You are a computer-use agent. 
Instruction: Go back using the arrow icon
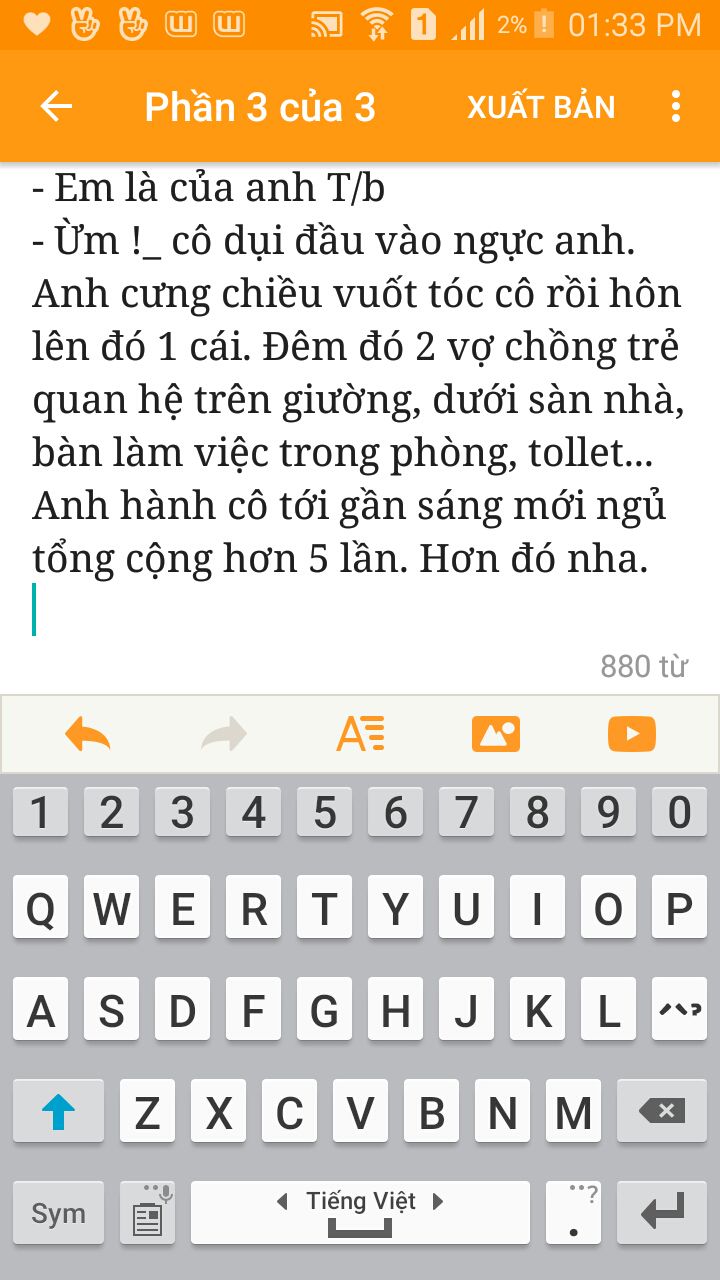point(56,107)
